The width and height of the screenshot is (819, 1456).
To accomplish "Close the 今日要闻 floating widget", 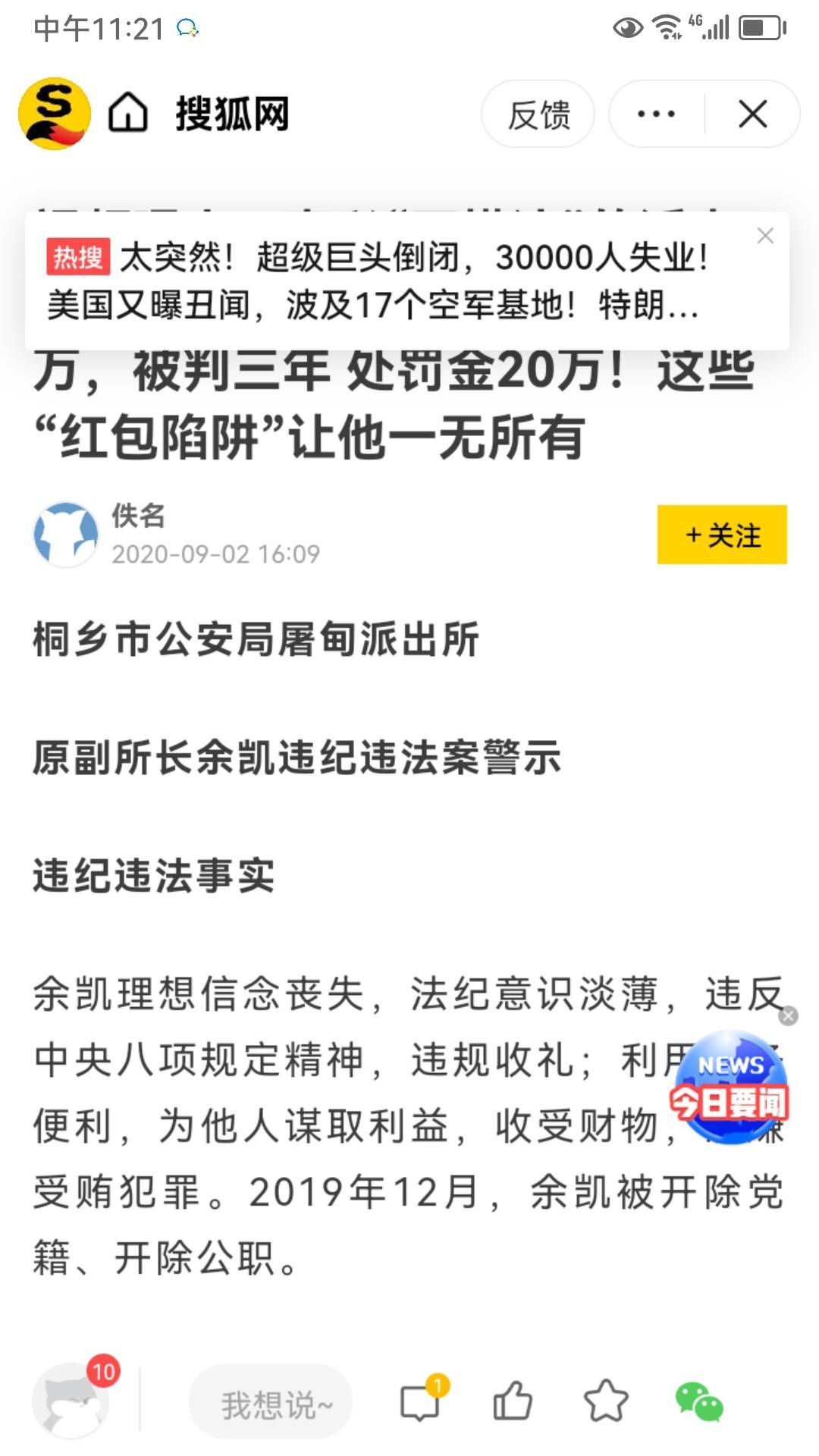I will 789,1016.
